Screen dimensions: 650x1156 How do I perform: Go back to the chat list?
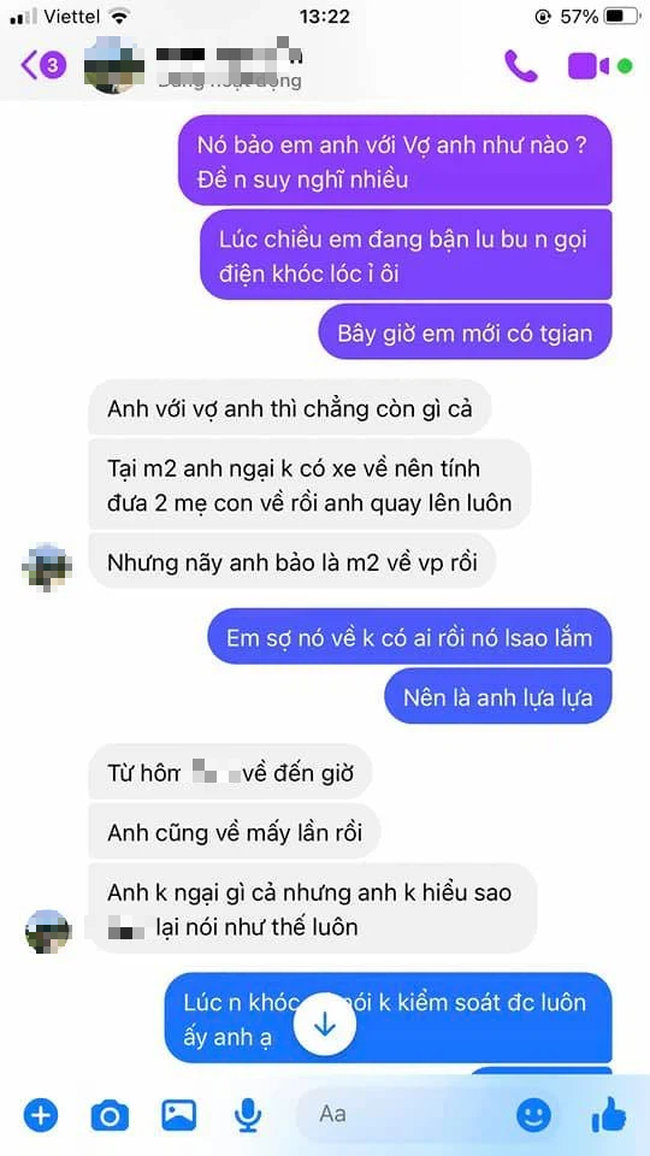40,66
